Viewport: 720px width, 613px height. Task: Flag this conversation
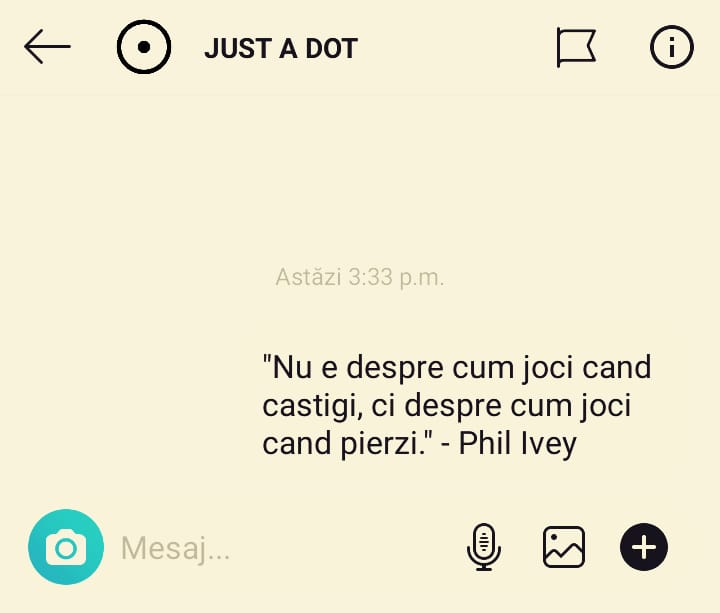pyautogui.click(x=576, y=47)
